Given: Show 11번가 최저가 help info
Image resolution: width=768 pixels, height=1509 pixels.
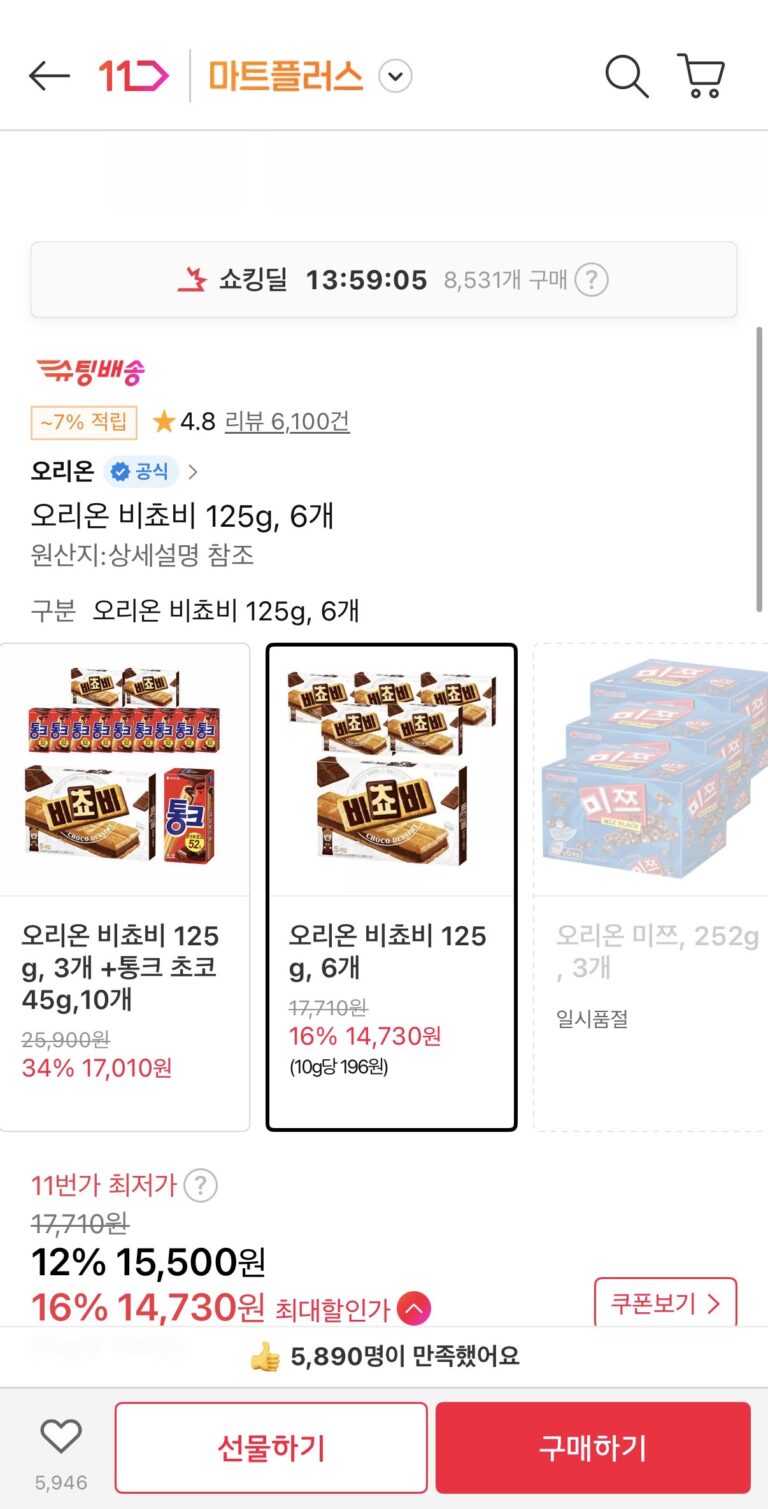Looking at the screenshot, I should (x=201, y=1186).
